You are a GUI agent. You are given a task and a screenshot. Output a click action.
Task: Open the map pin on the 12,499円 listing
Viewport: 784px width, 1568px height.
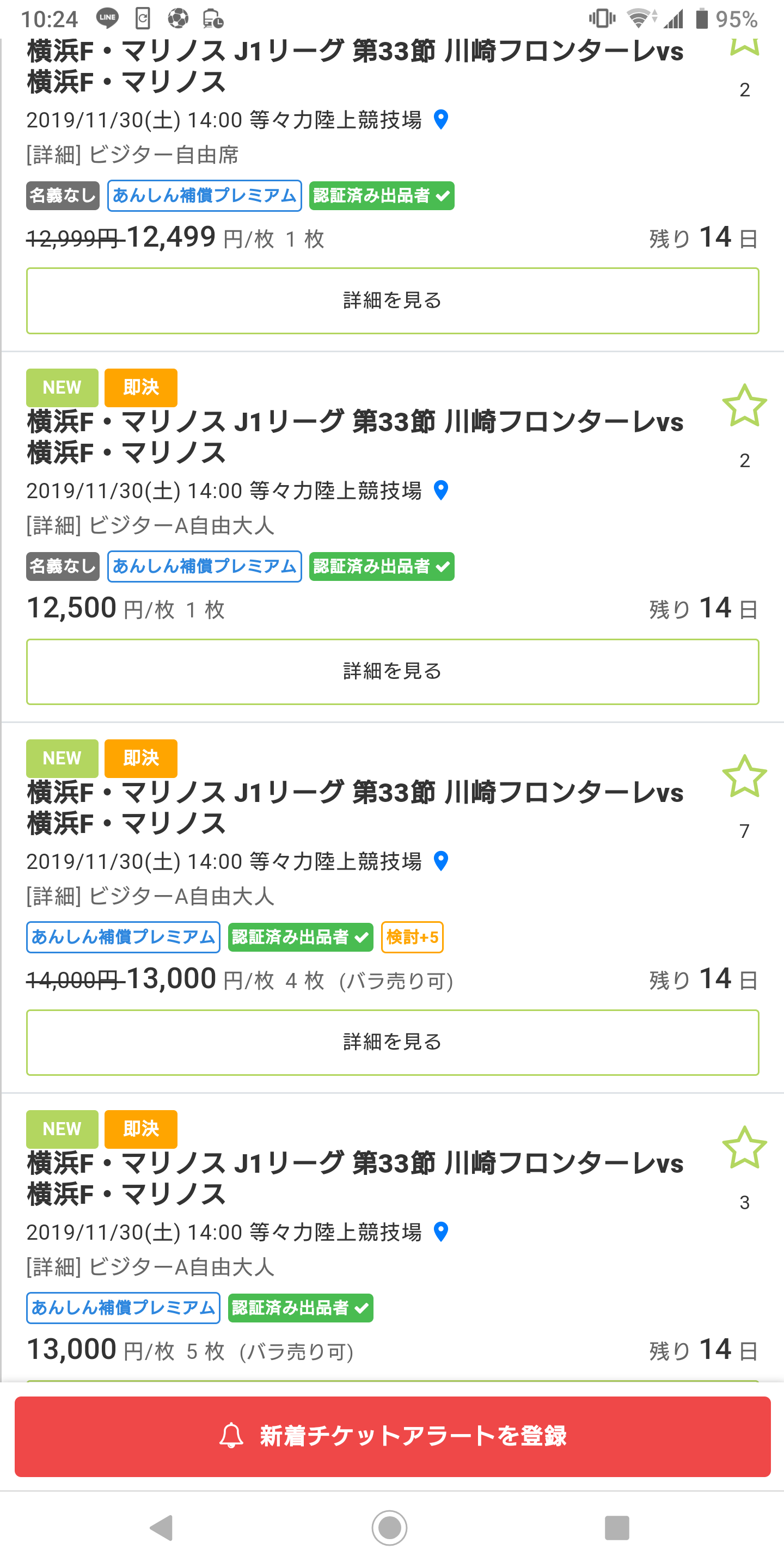coord(442,119)
